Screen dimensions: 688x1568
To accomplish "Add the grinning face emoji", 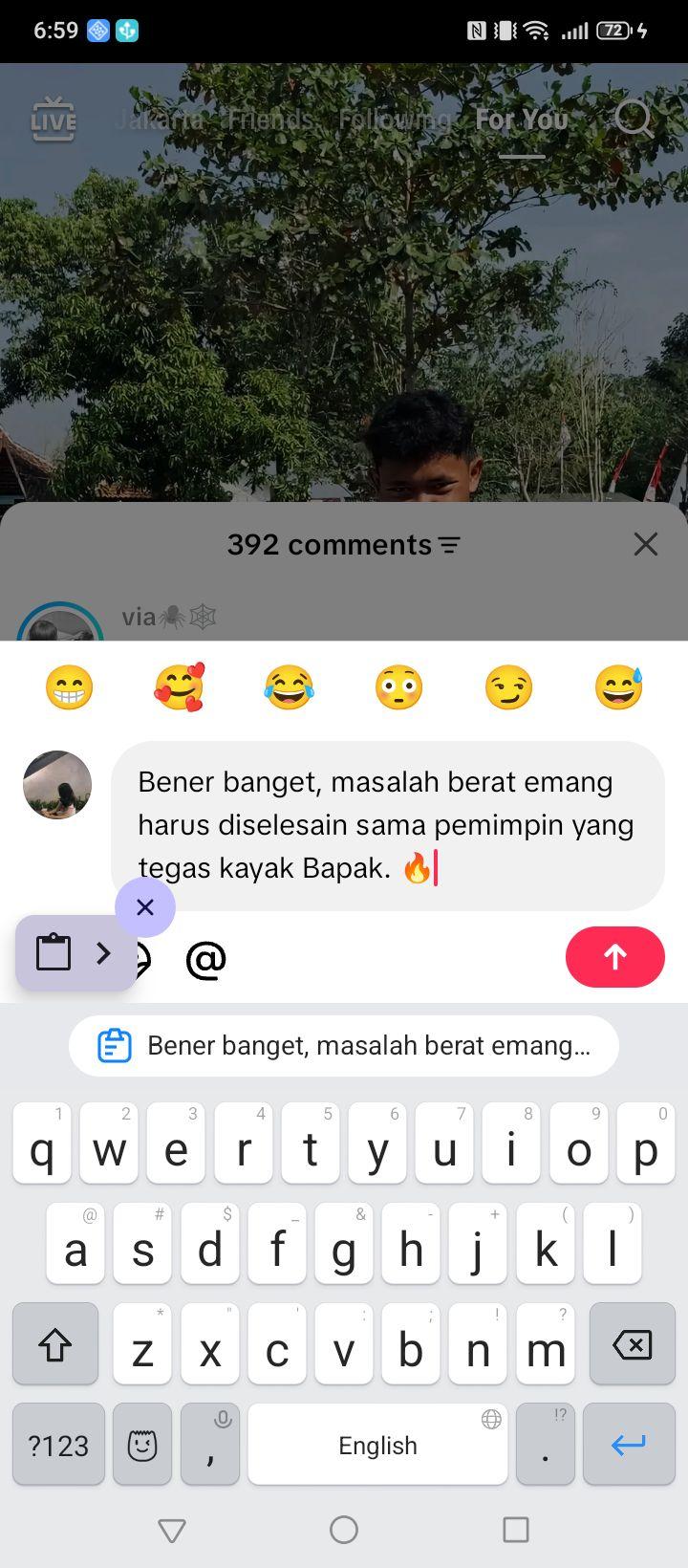I will 70,686.
